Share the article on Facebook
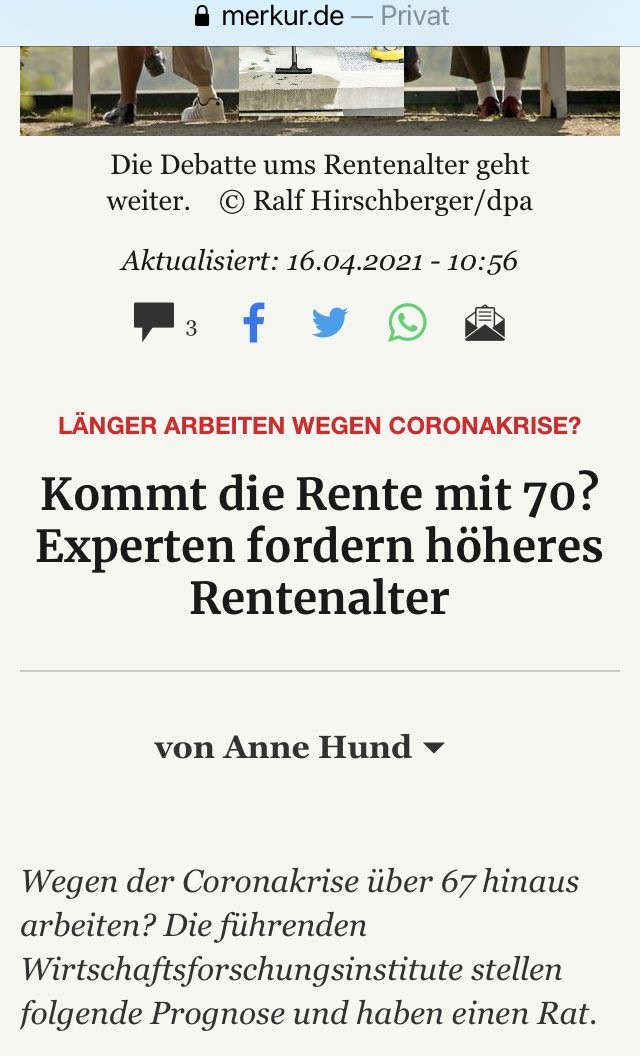This screenshot has width=640, height=1056. tap(254, 323)
